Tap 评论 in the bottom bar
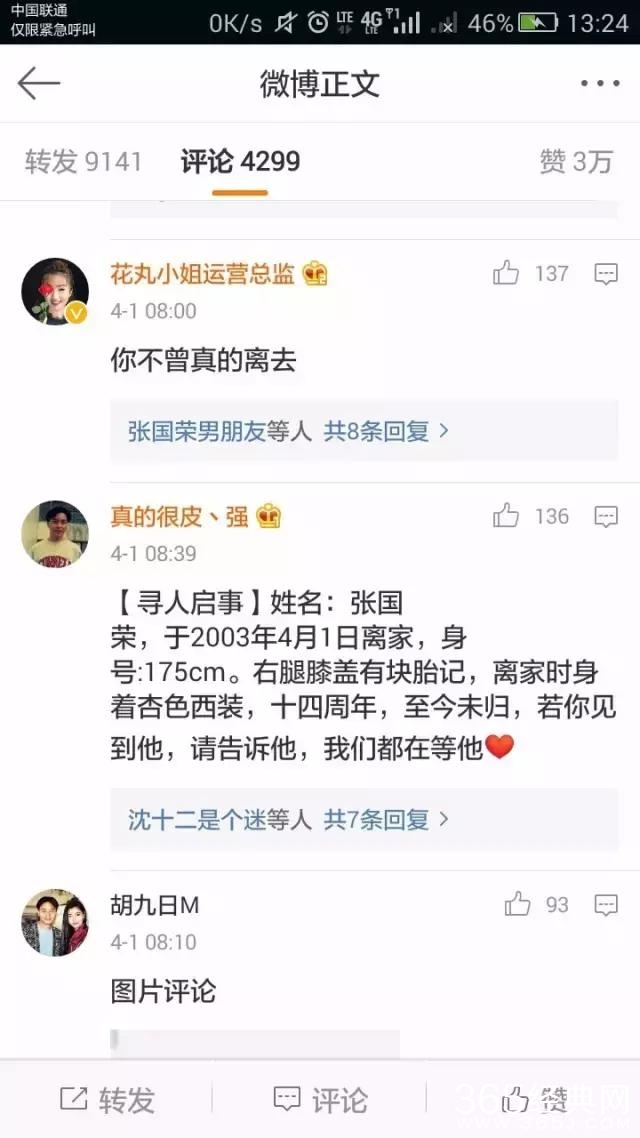The image size is (640, 1138). (320, 1100)
